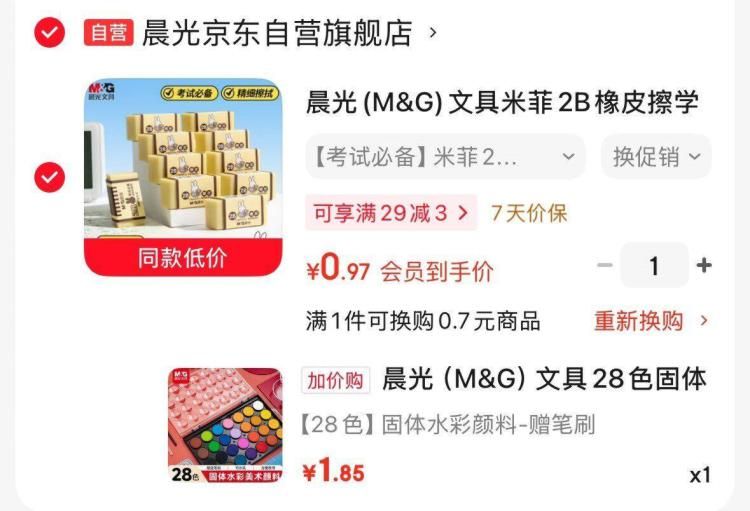This screenshot has height=511, width=750.
Task: Open 晨光 米菲2B橡皮擦 product title
Action: [x=503, y=103]
